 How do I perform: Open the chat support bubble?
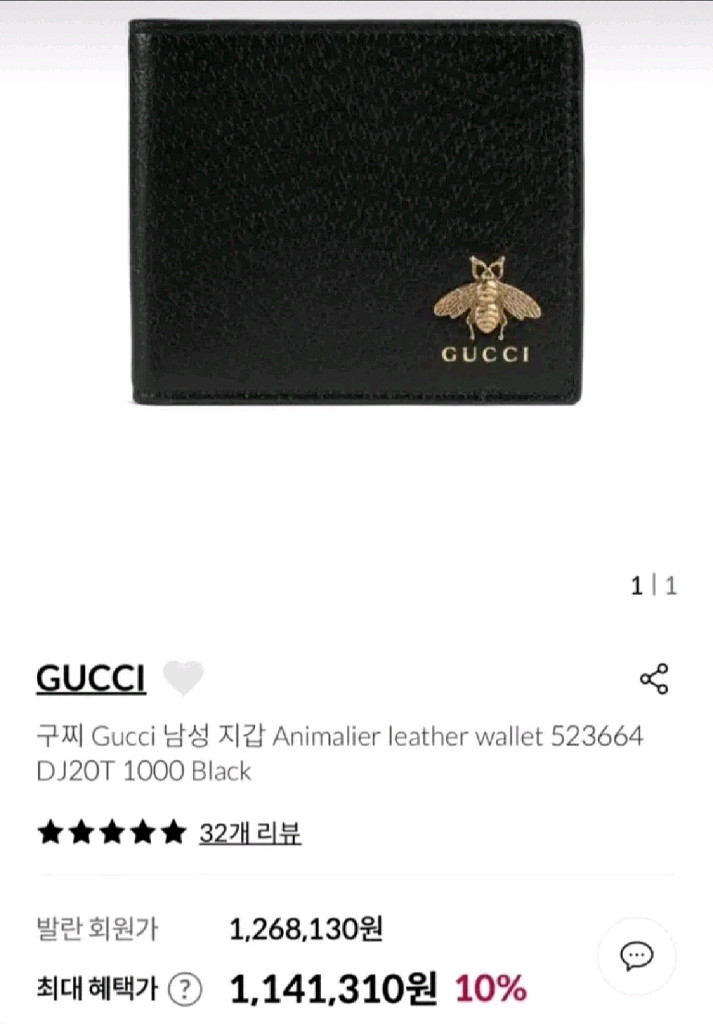click(636, 956)
